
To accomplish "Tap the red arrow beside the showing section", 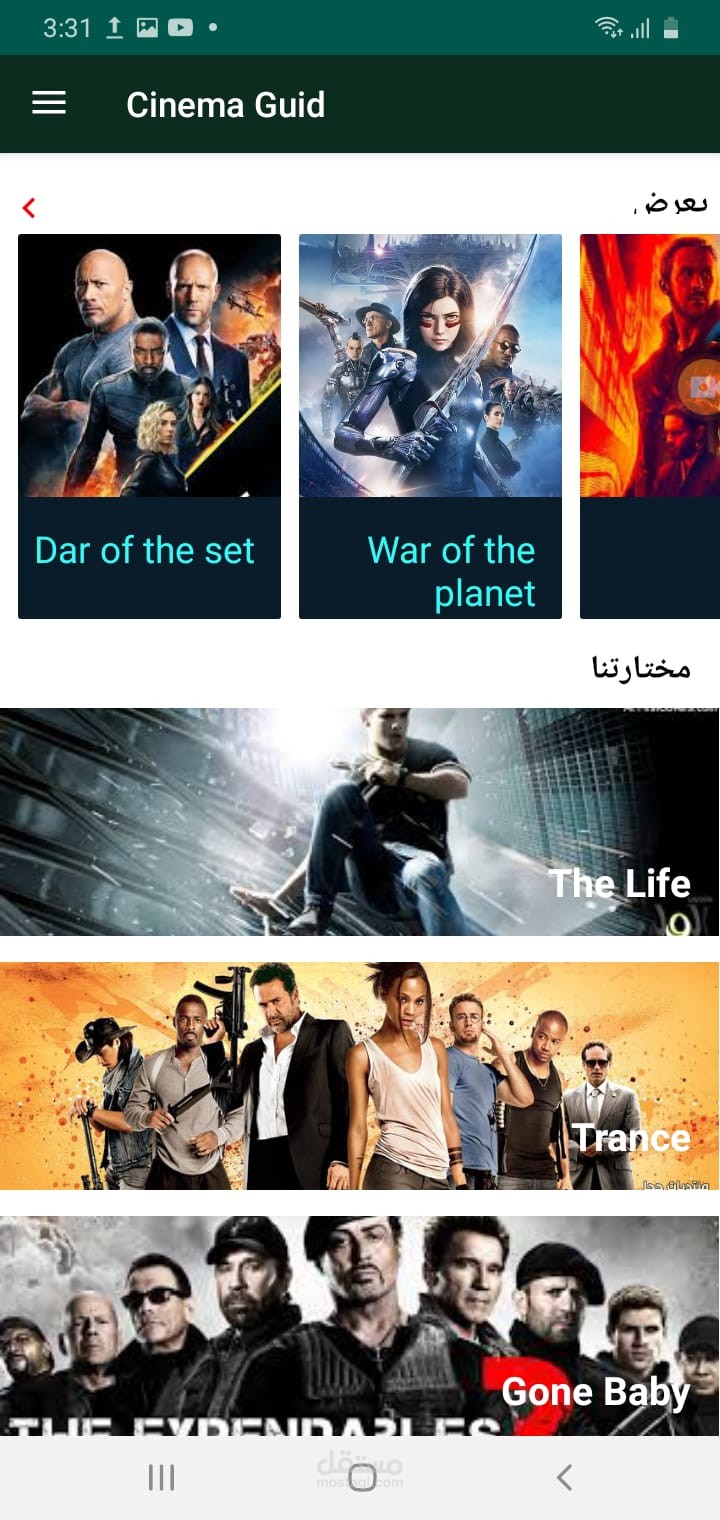I will (29, 207).
